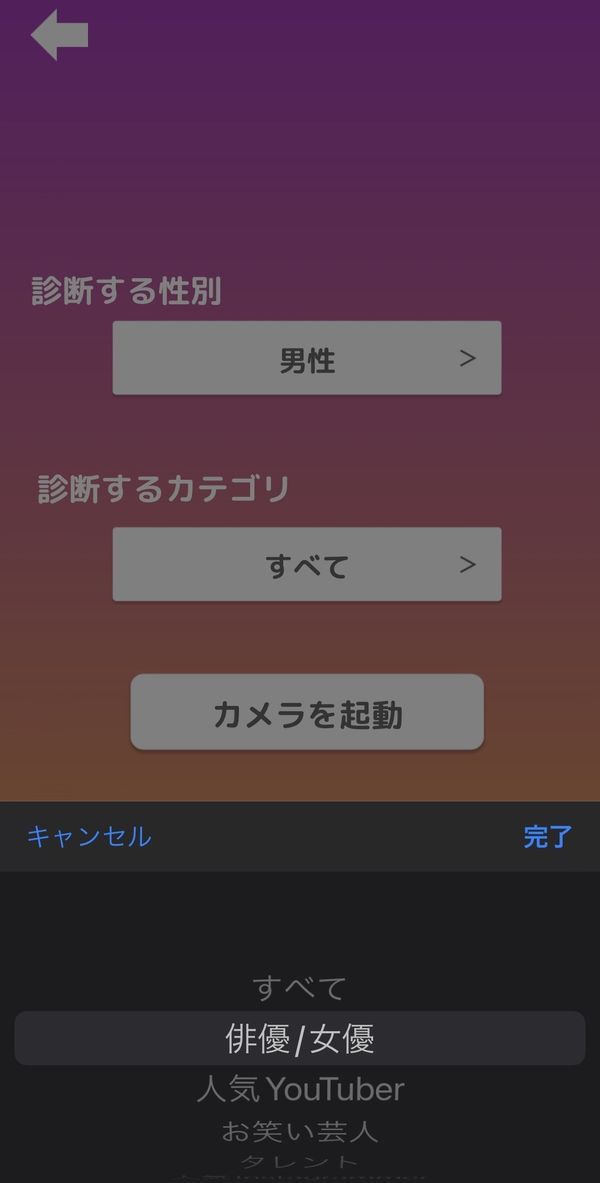Select 俳優/女優 in the picker
This screenshot has width=600, height=1183.
300,1038
